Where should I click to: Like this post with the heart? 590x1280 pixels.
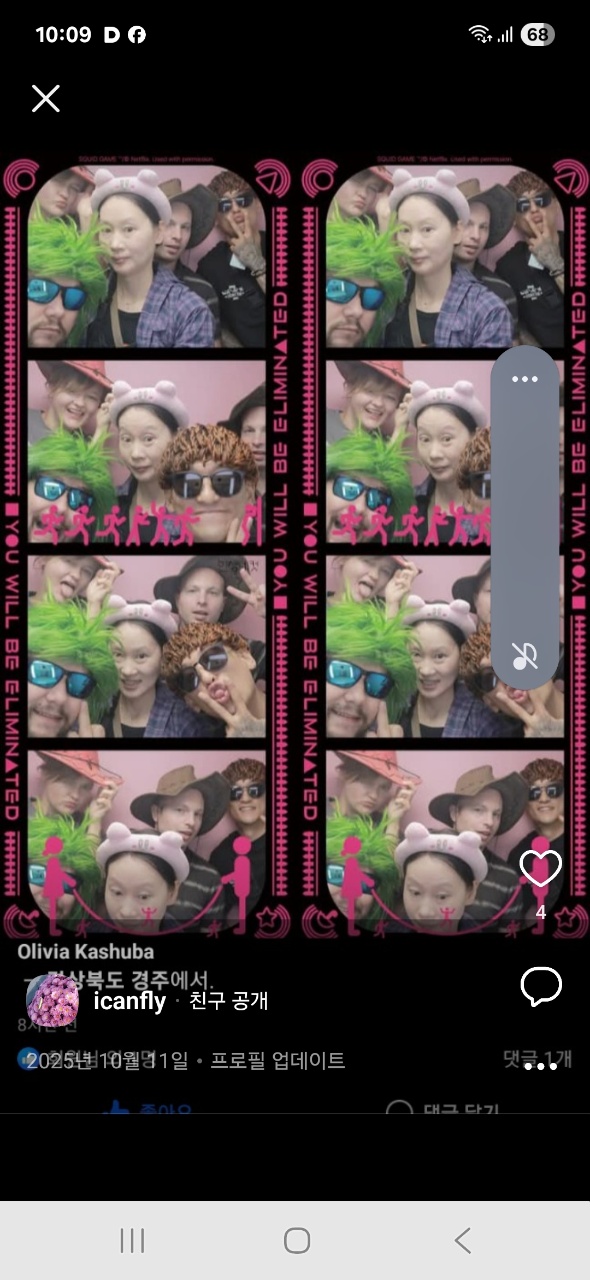tap(541, 868)
